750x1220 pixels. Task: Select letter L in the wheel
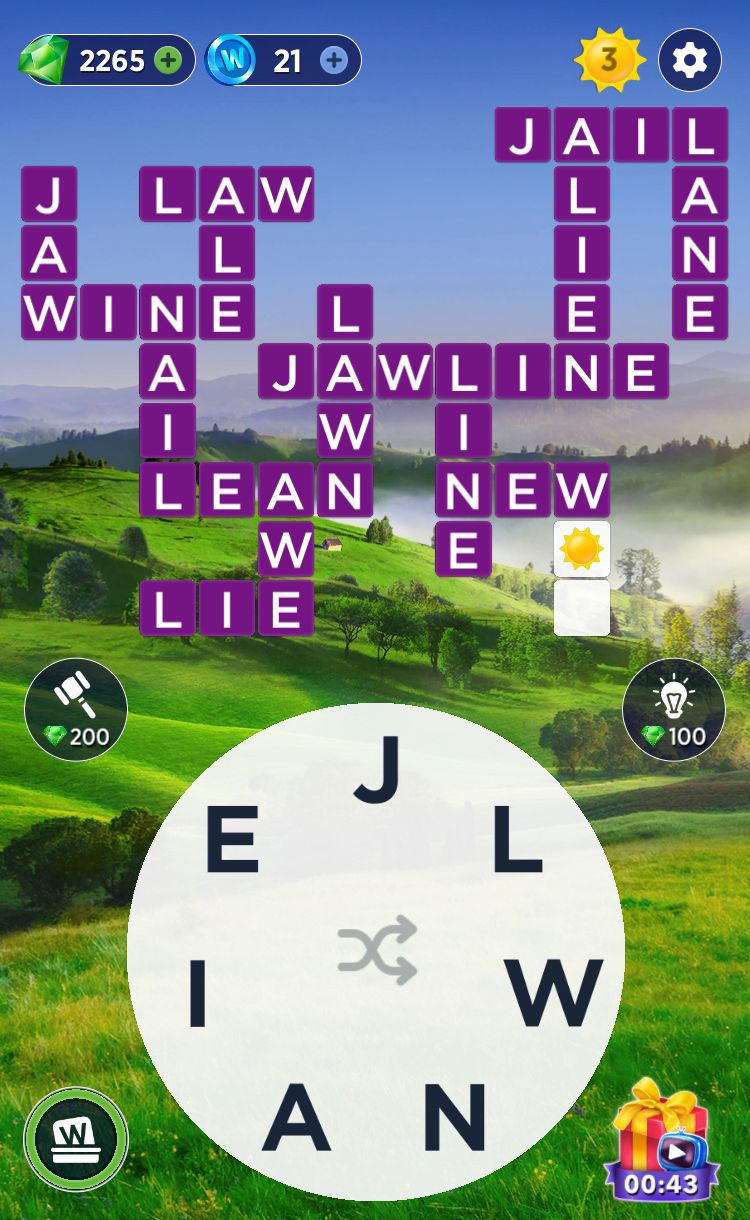516,842
